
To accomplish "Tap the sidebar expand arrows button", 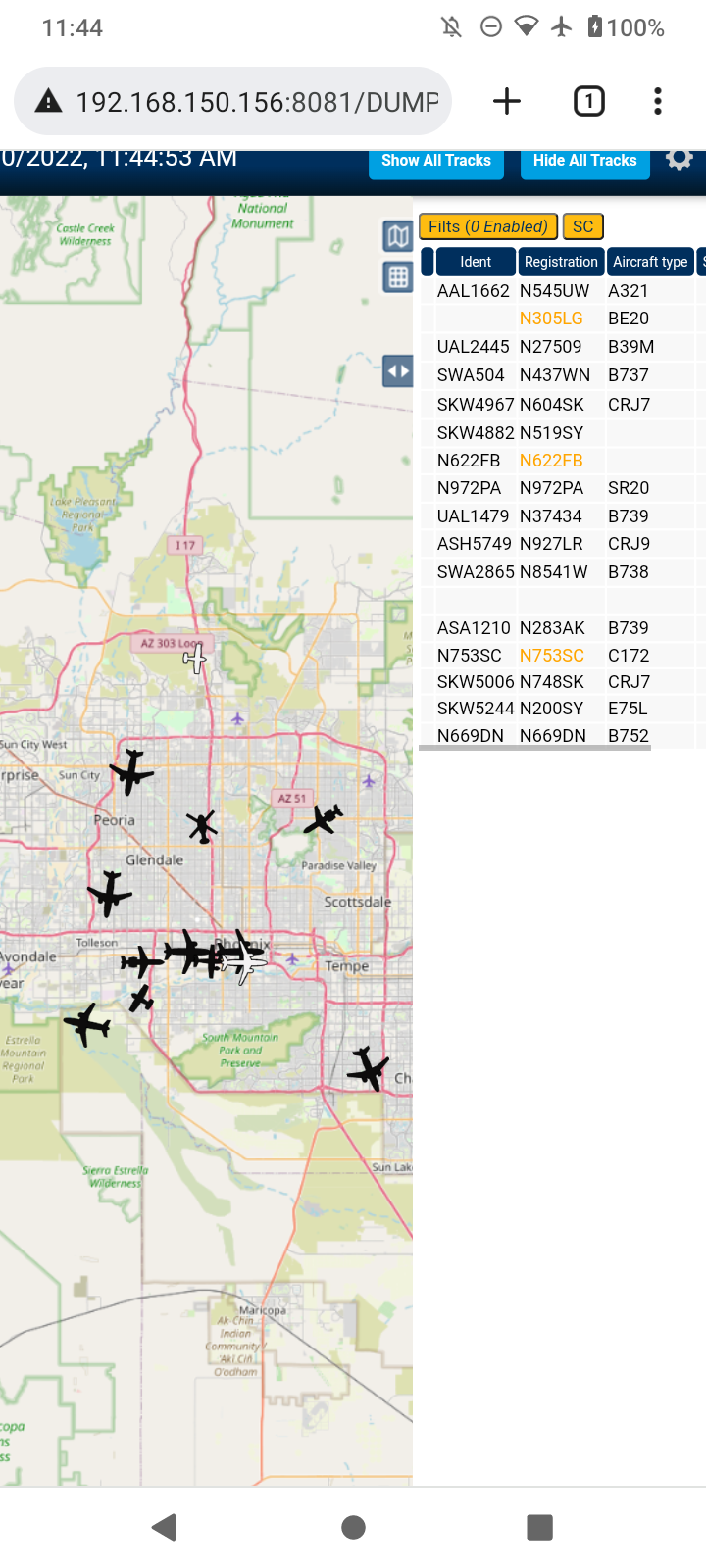I will tap(397, 371).
